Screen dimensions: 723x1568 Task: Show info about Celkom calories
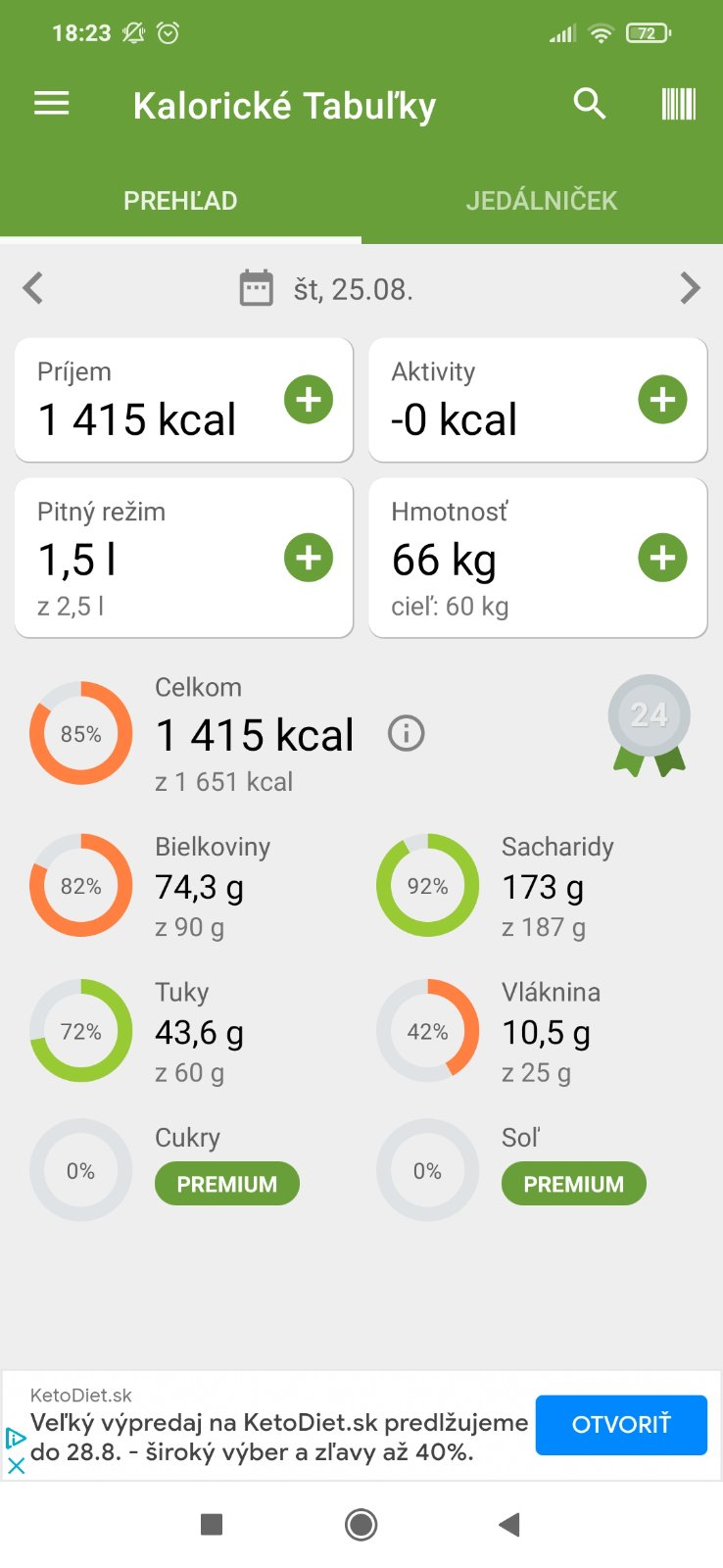(407, 733)
